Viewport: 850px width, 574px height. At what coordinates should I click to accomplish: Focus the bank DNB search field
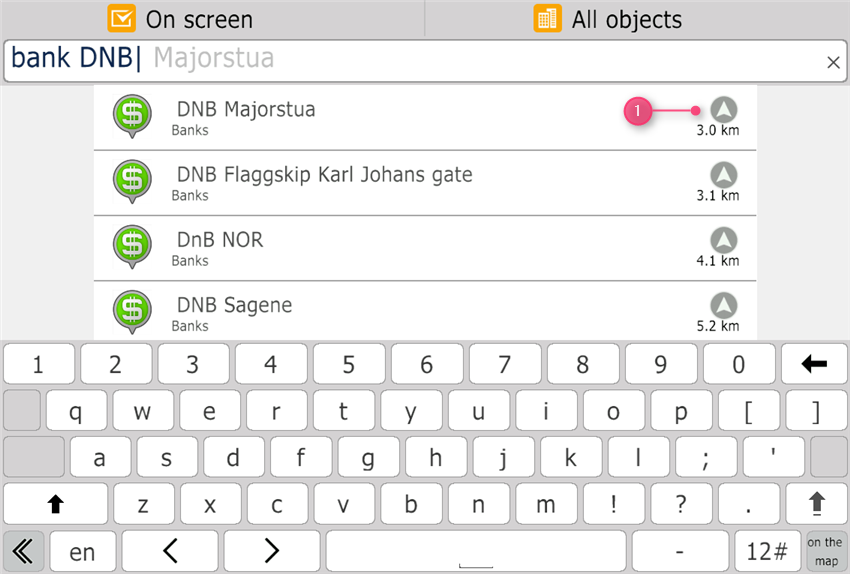click(400, 61)
